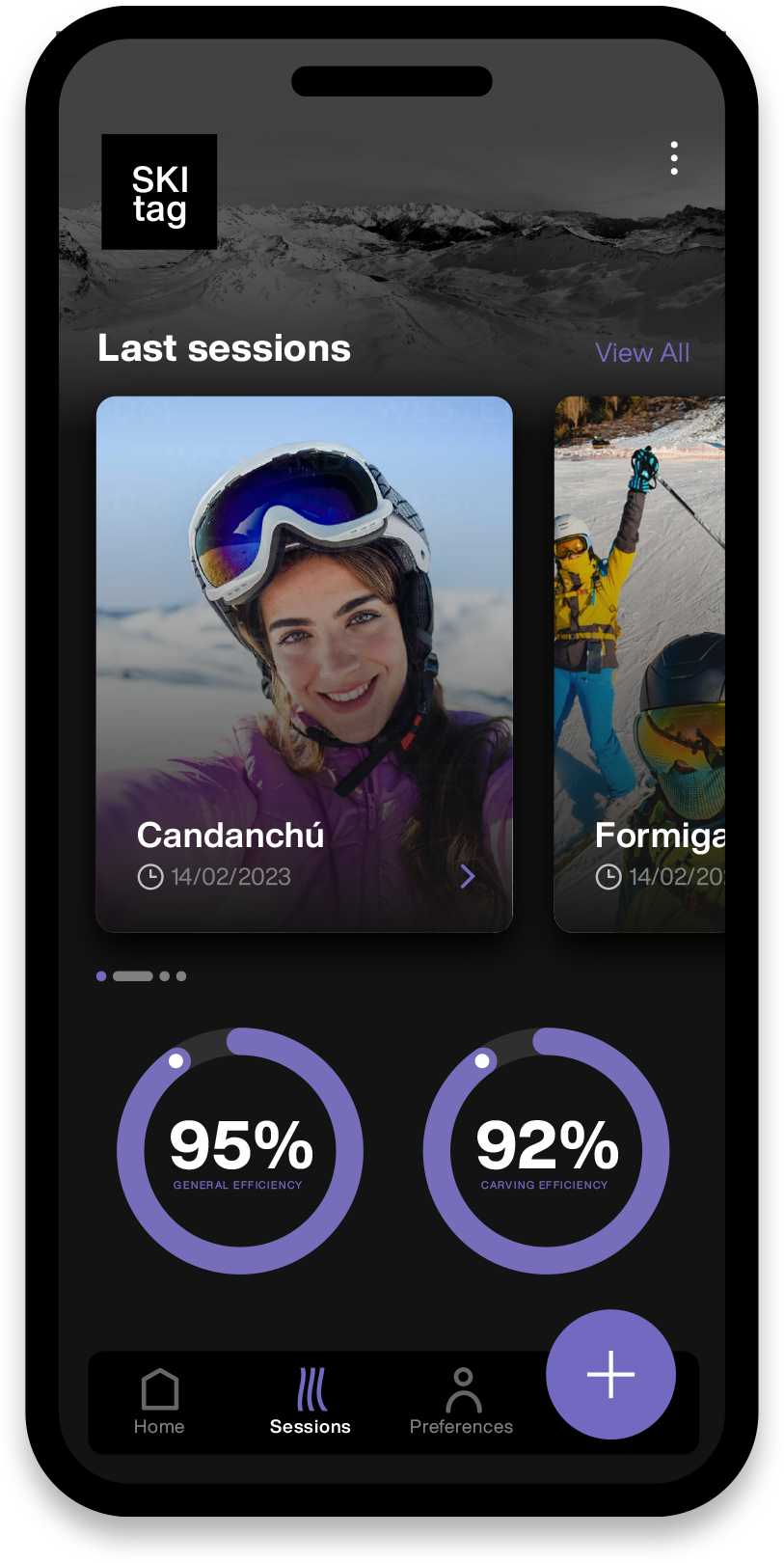Select the Sessions tab
Image resolution: width=784 pixels, height=1563 pixels.
coord(311,1403)
